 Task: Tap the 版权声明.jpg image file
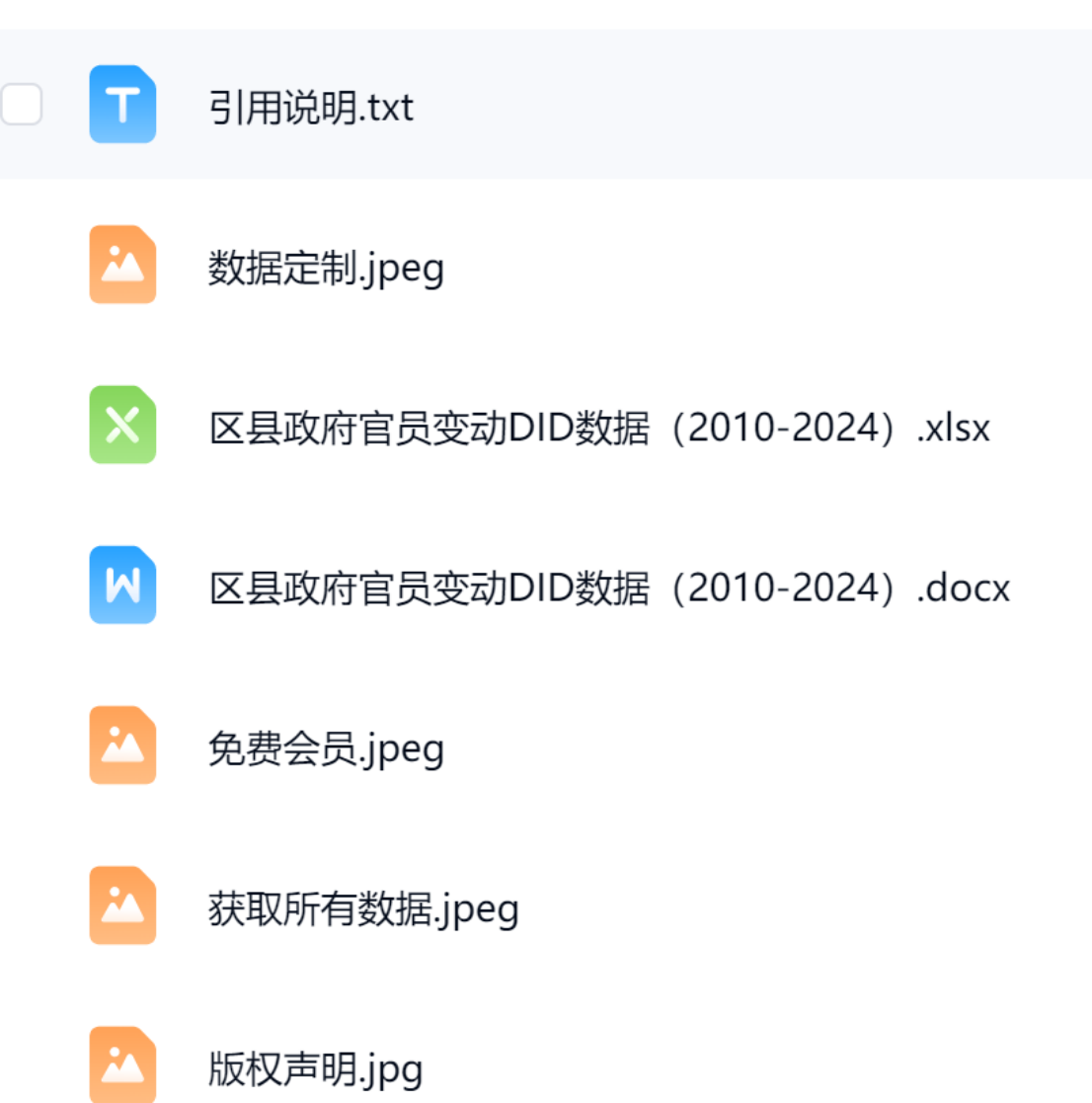[315, 1068]
